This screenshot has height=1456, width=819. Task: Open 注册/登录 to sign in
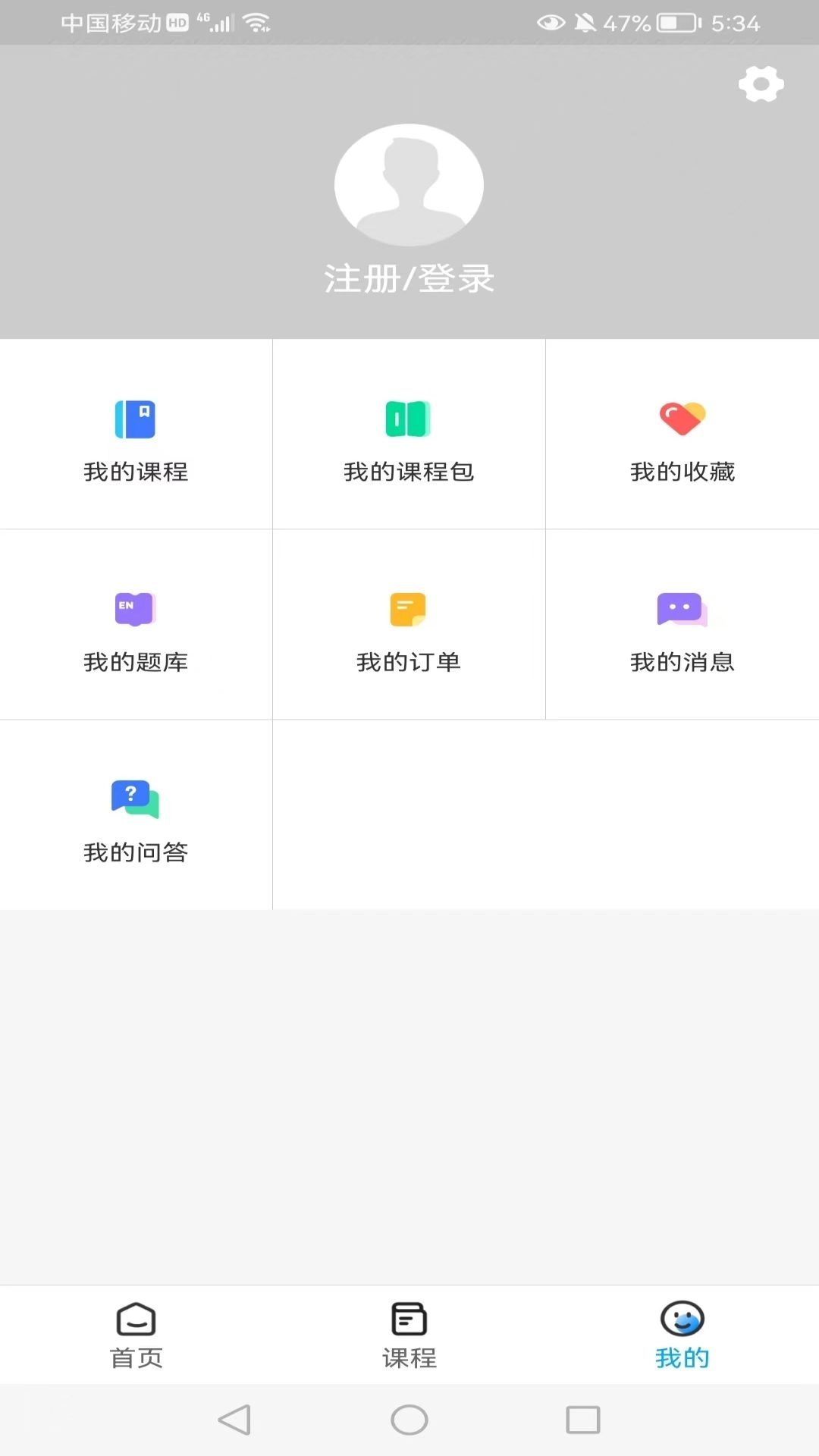[409, 278]
